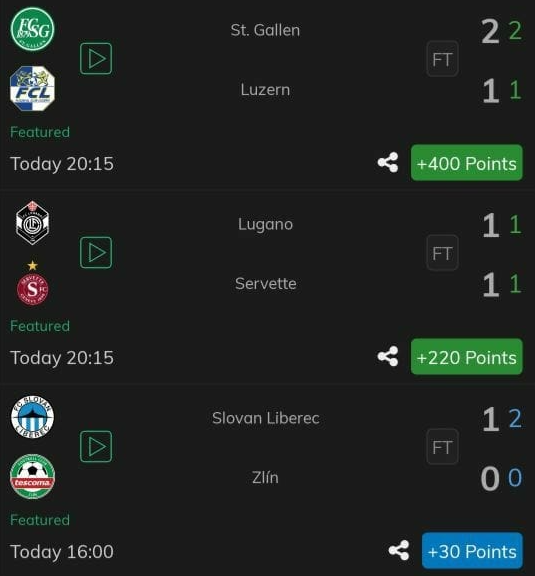The width and height of the screenshot is (535, 576).
Task: Select the +30 Points button
Action: click(x=472, y=551)
